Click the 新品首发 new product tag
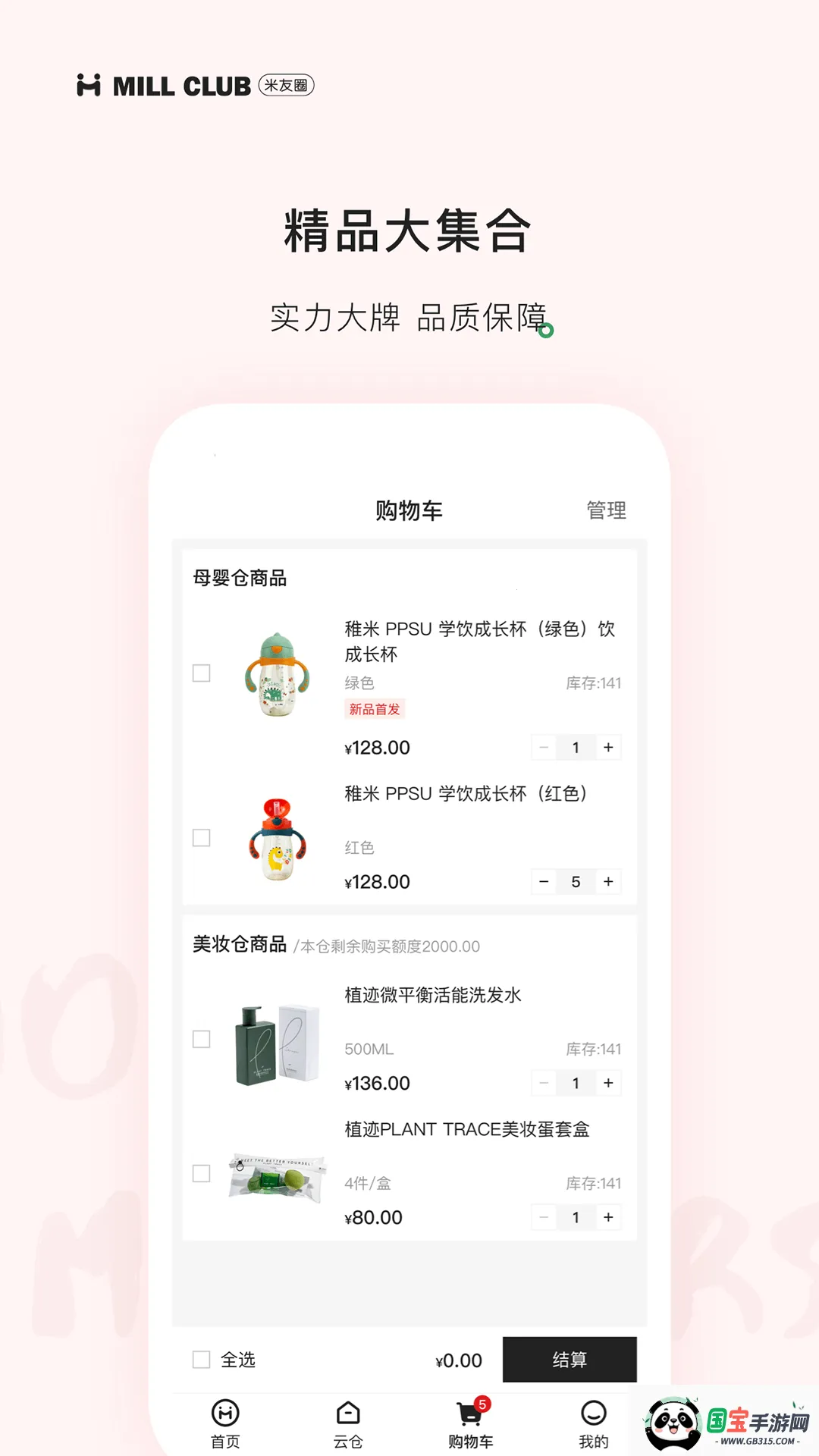The width and height of the screenshot is (819, 1456). tap(375, 709)
